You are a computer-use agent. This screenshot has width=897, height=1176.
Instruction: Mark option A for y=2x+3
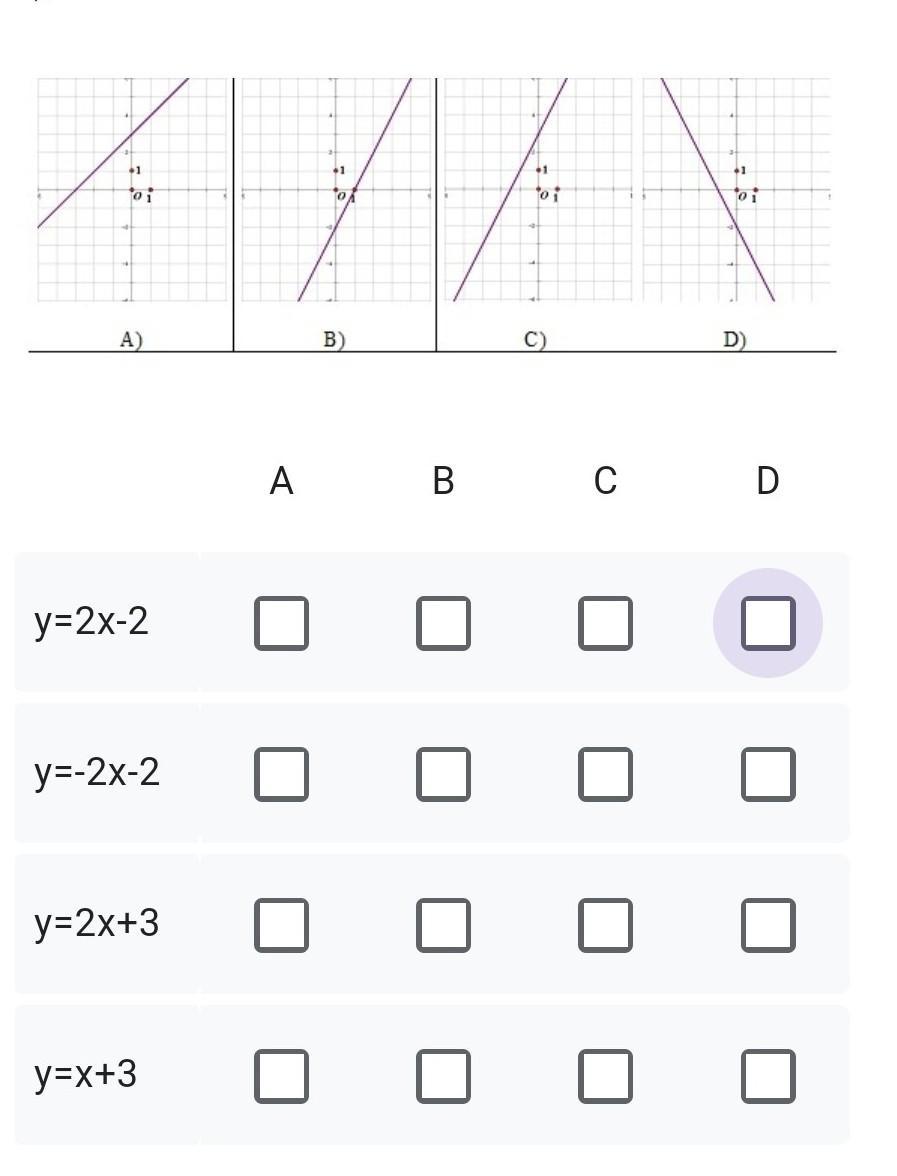click(x=281, y=925)
